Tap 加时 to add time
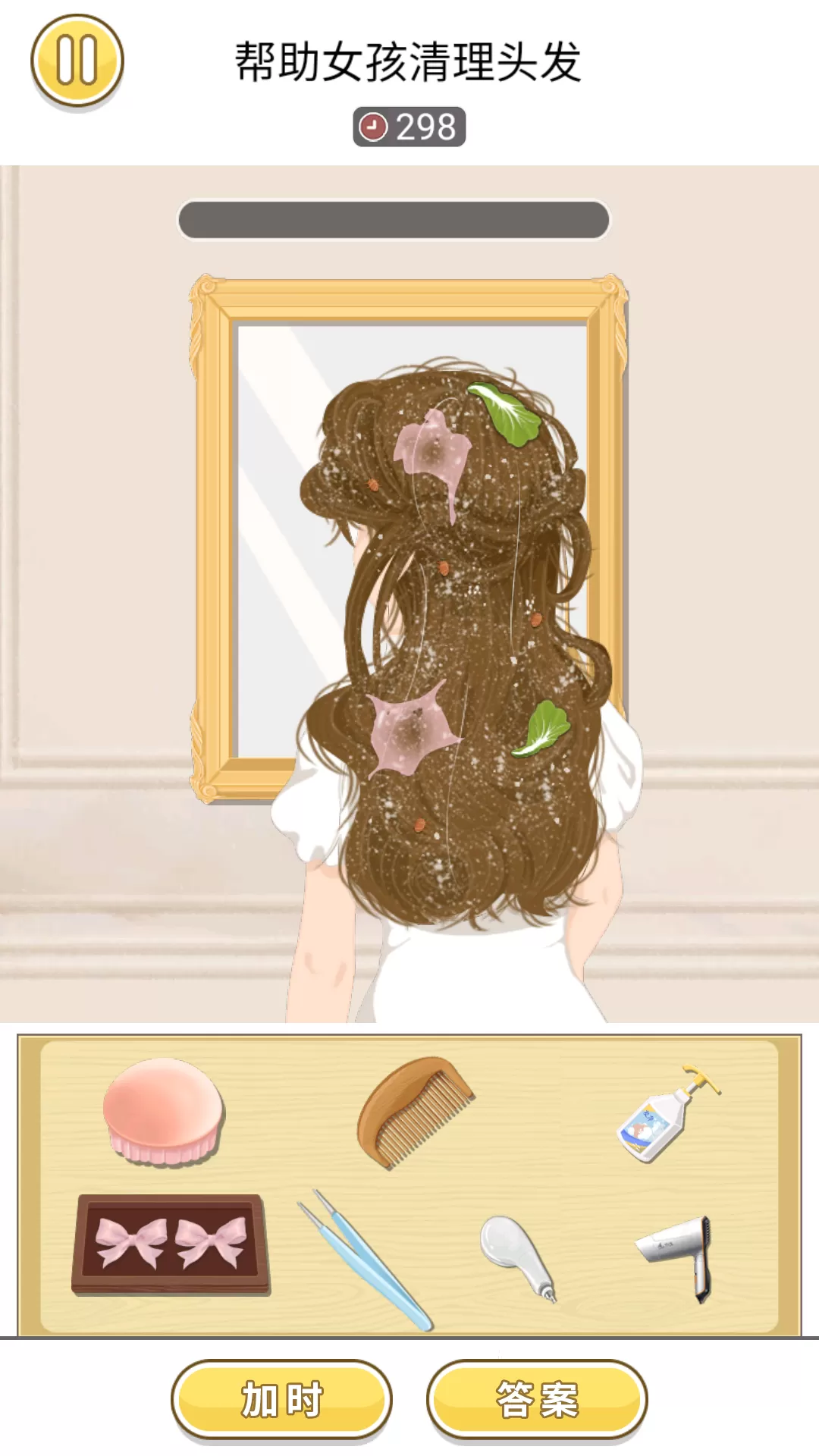 (281, 1399)
